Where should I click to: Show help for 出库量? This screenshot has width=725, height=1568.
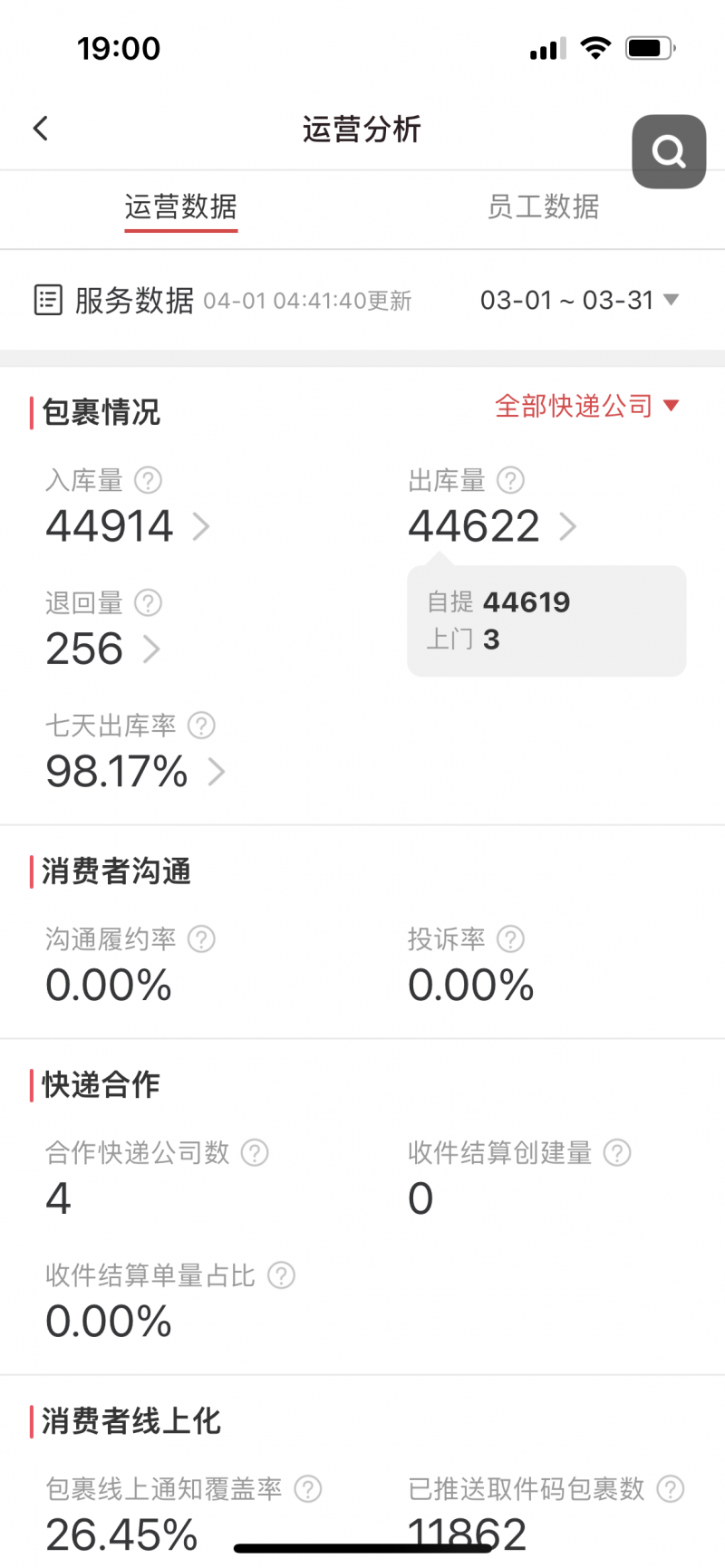coord(511,480)
